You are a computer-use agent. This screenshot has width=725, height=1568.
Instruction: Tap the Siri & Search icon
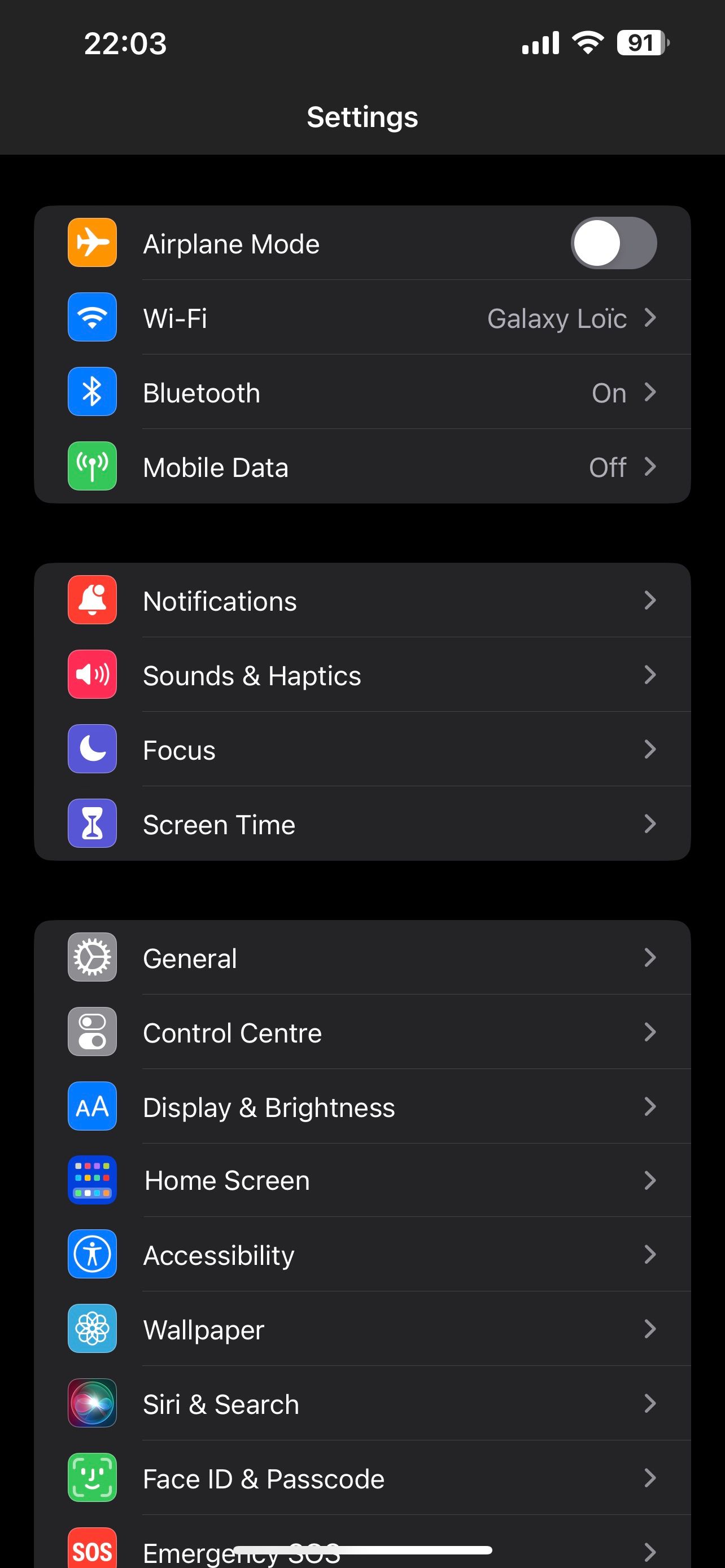point(92,1404)
